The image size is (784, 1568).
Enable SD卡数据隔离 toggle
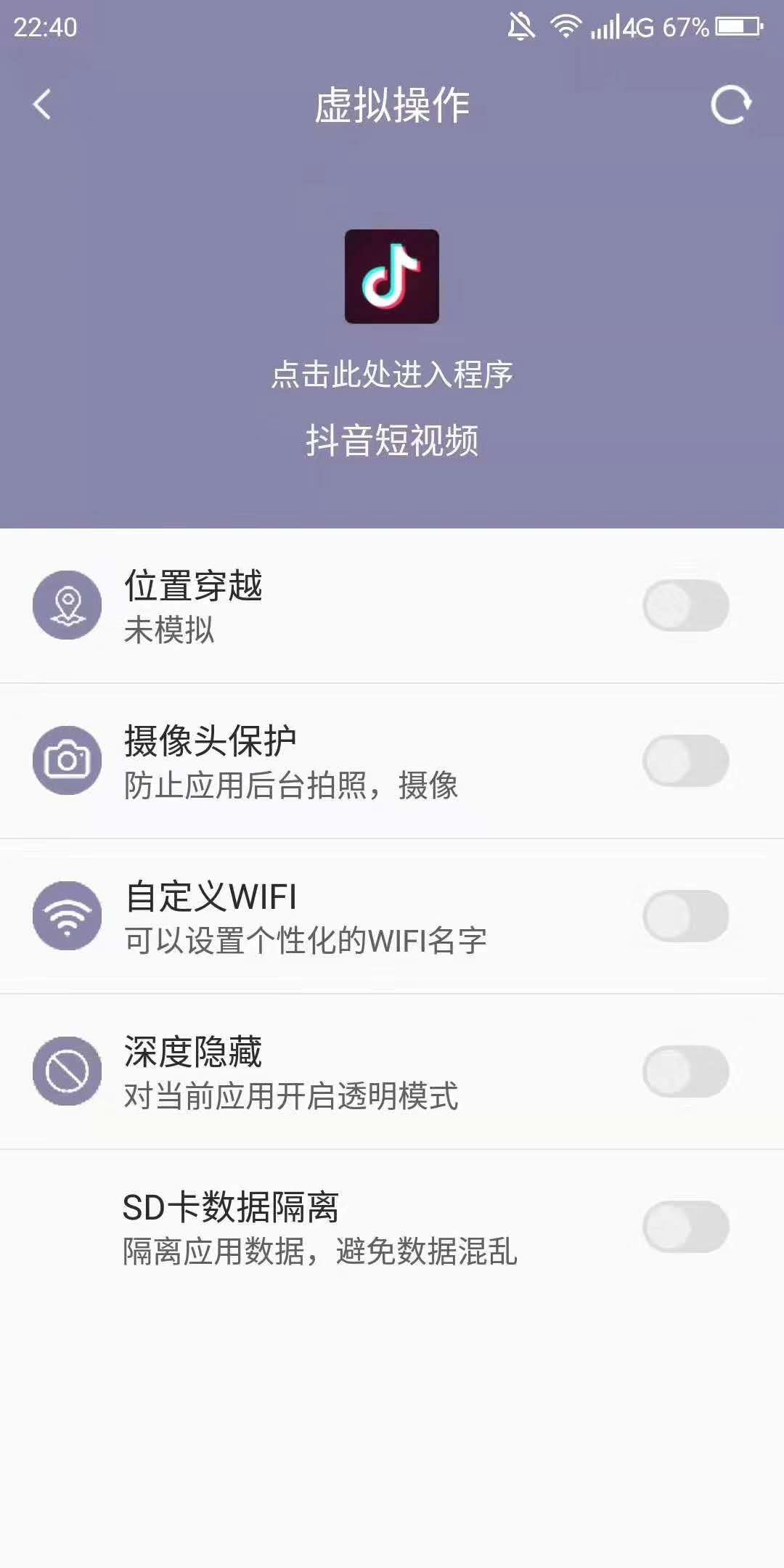point(686,1227)
